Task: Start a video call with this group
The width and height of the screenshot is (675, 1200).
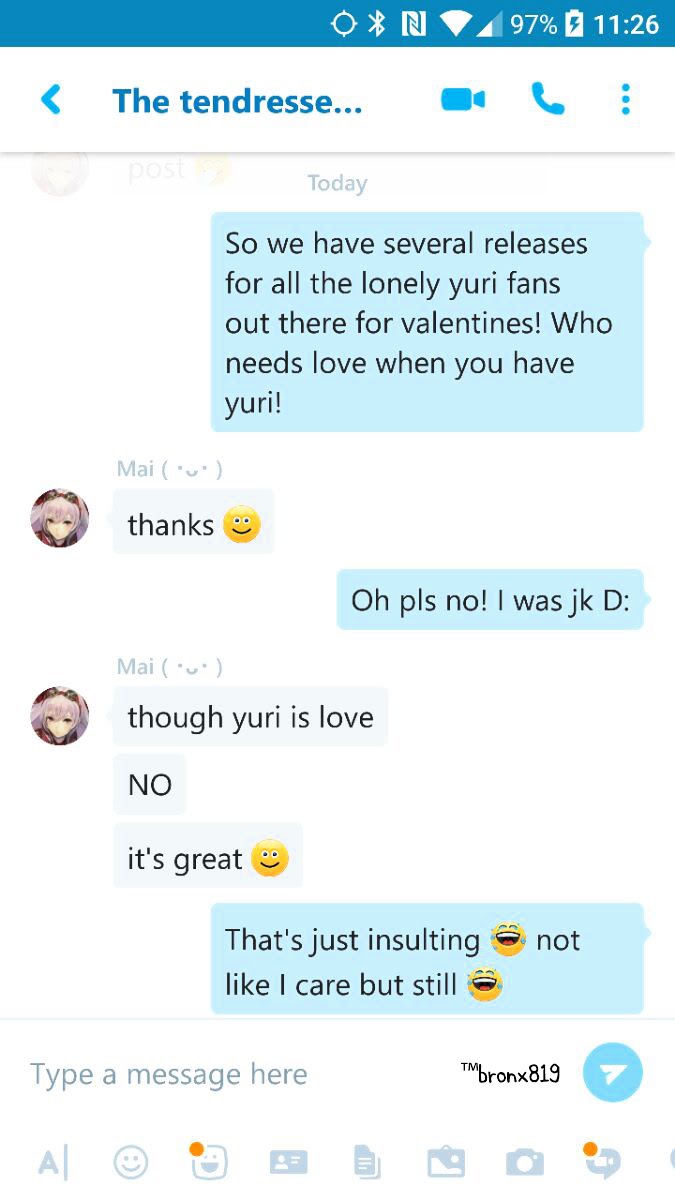Action: tap(463, 100)
